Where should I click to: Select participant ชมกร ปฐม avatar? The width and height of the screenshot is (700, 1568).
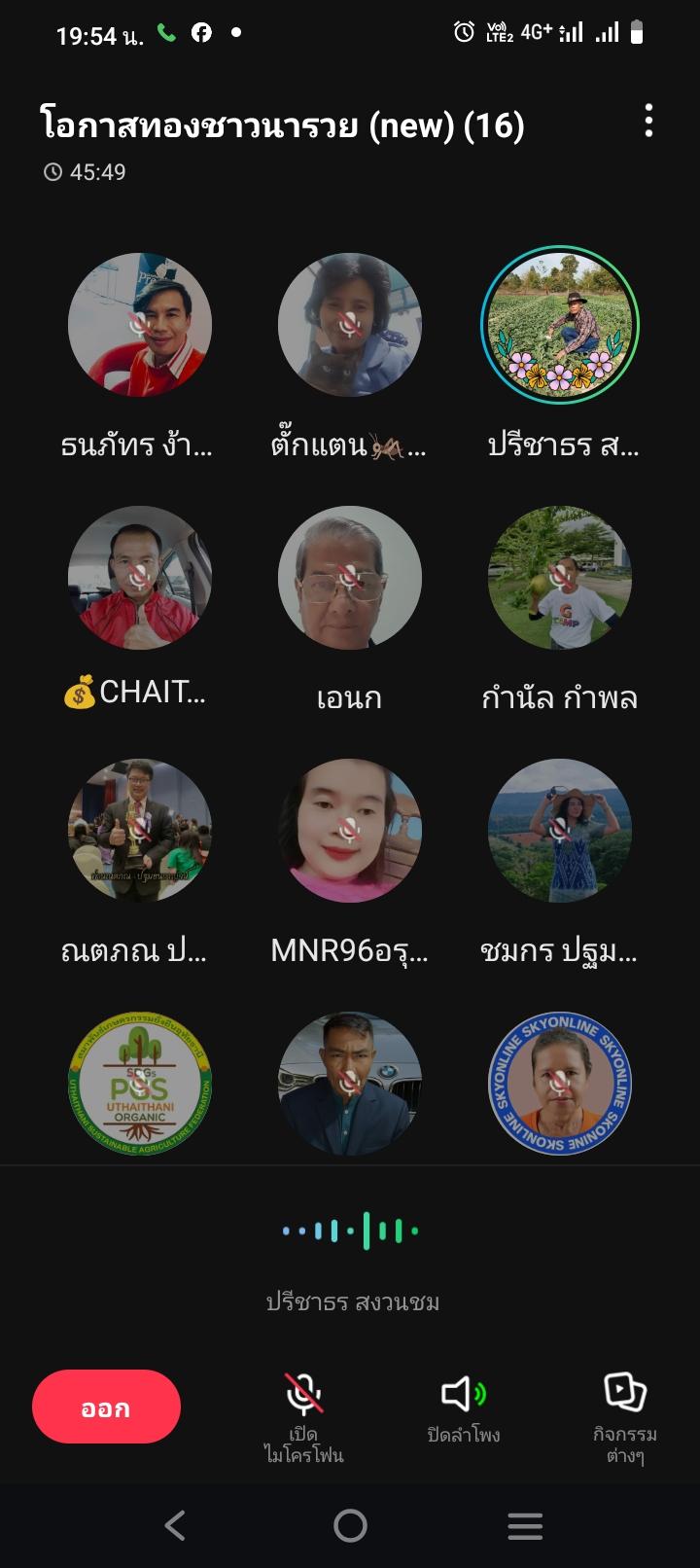point(560,831)
